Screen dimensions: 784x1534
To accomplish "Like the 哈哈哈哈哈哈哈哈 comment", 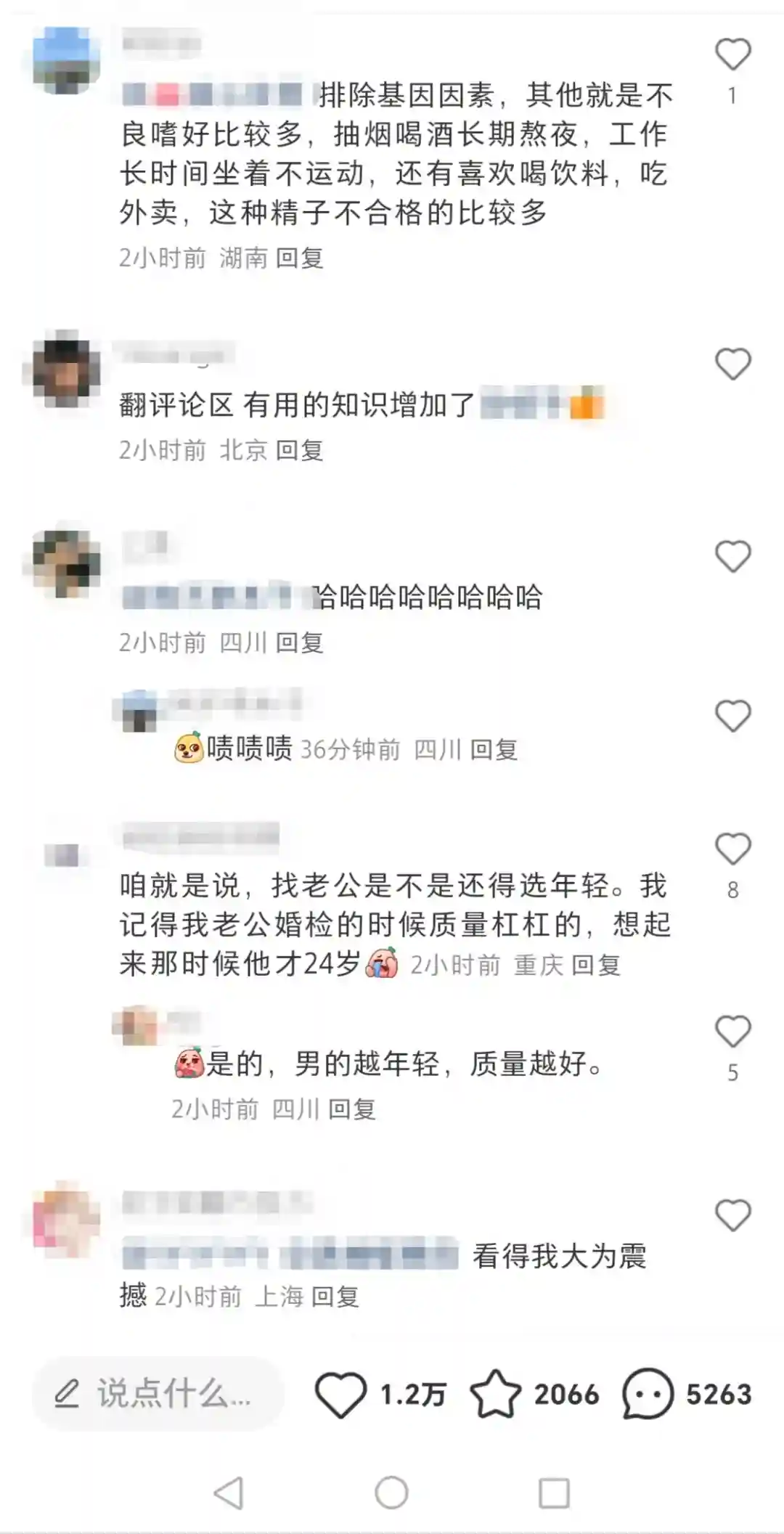I will [x=732, y=557].
